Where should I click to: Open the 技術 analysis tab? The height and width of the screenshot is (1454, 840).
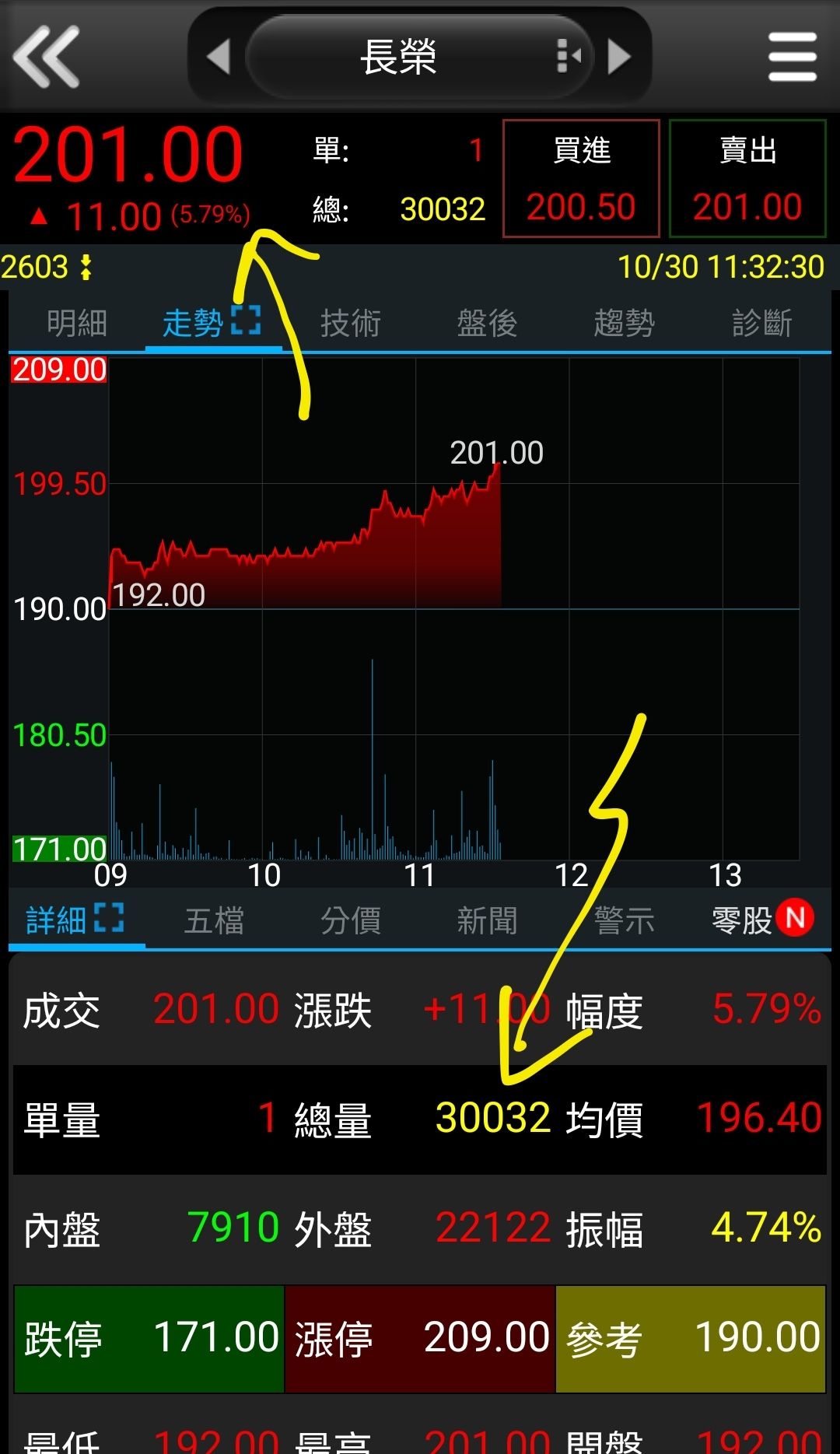pos(351,323)
